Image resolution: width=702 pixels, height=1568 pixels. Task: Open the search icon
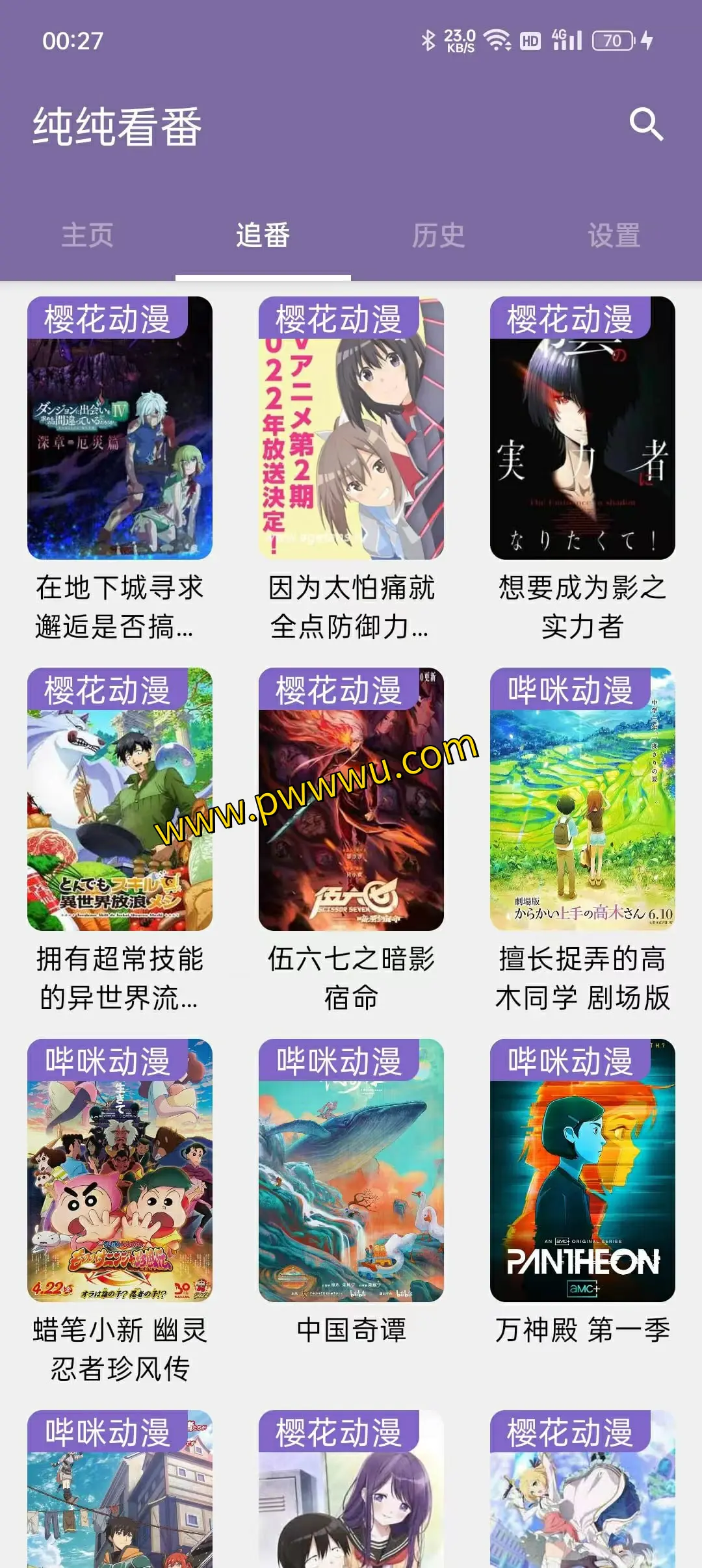coord(646,124)
